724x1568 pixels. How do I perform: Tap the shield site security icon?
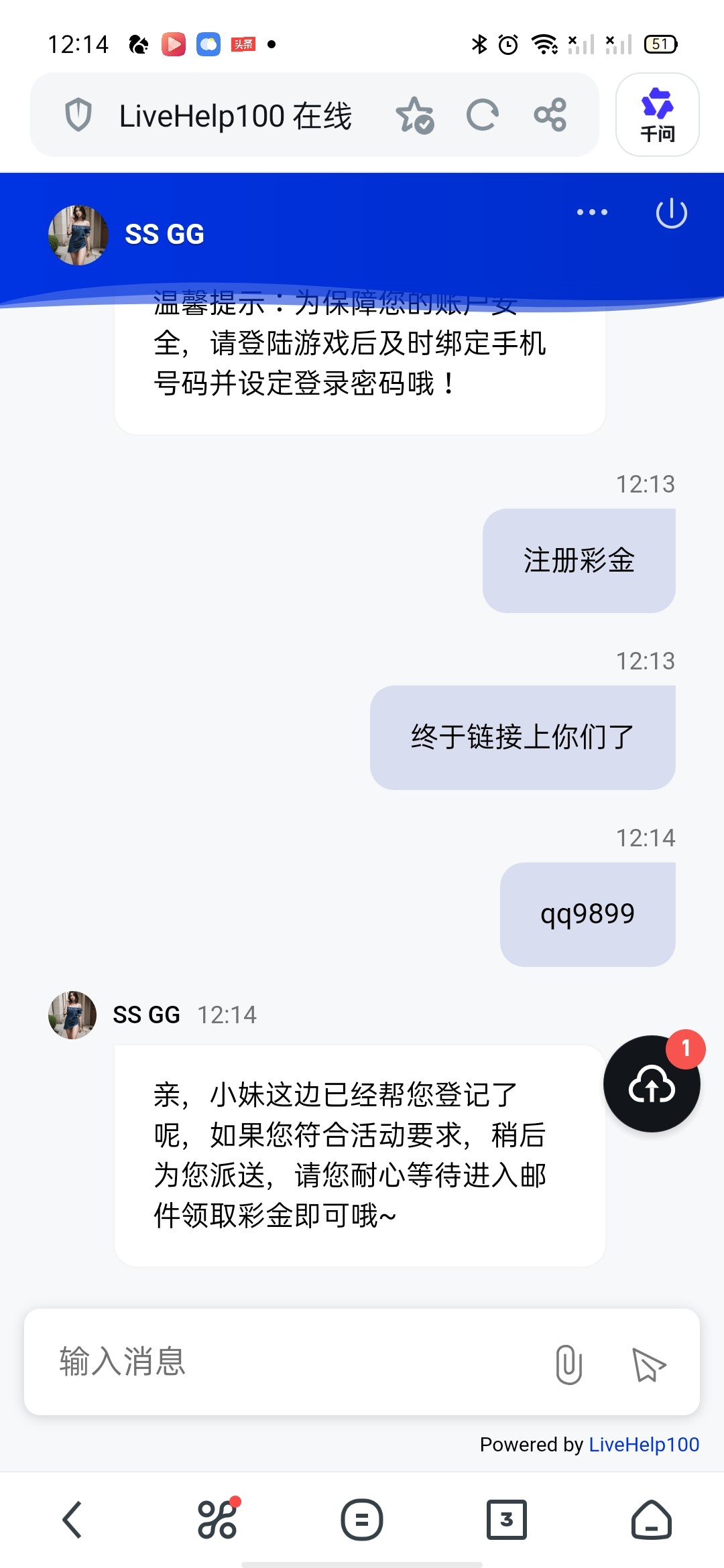pyautogui.click(x=78, y=115)
